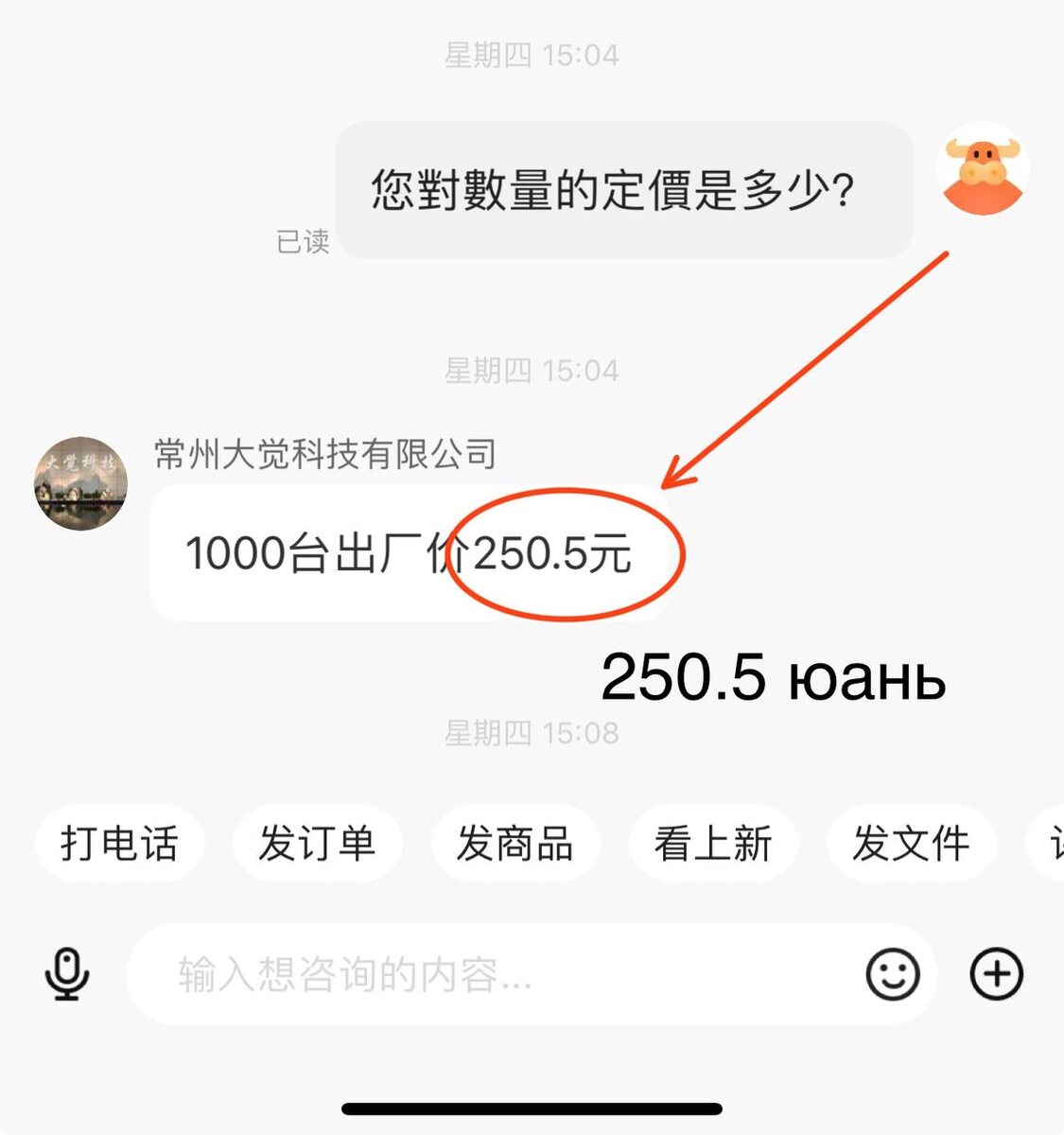Tap the 您對數量的定價是多少 message bubble
Viewport: 1064px width, 1135px height.
pyautogui.click(x=613, y=189)
